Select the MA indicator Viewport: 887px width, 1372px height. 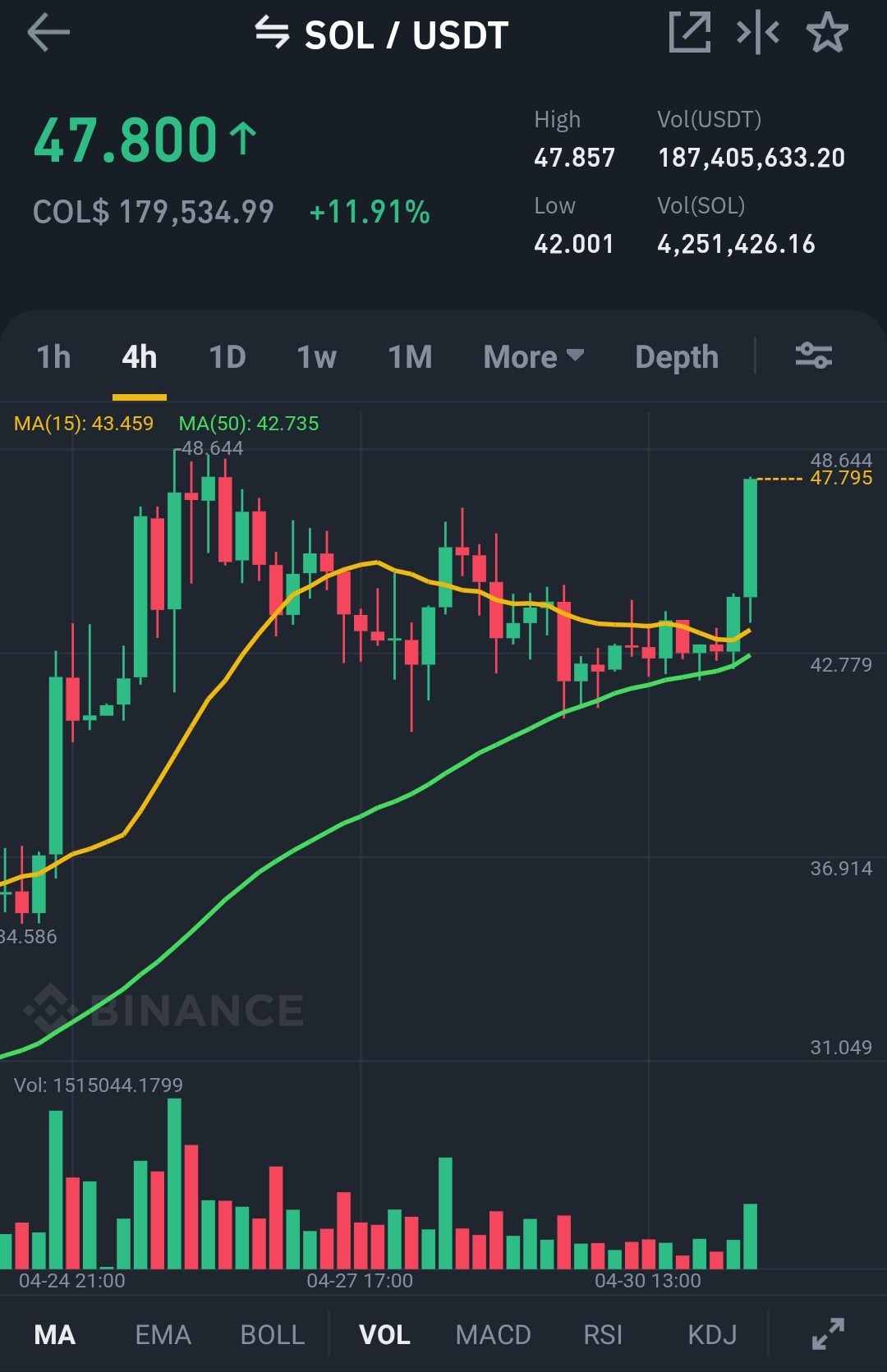pyautogui.click(x=55, y=1335)
